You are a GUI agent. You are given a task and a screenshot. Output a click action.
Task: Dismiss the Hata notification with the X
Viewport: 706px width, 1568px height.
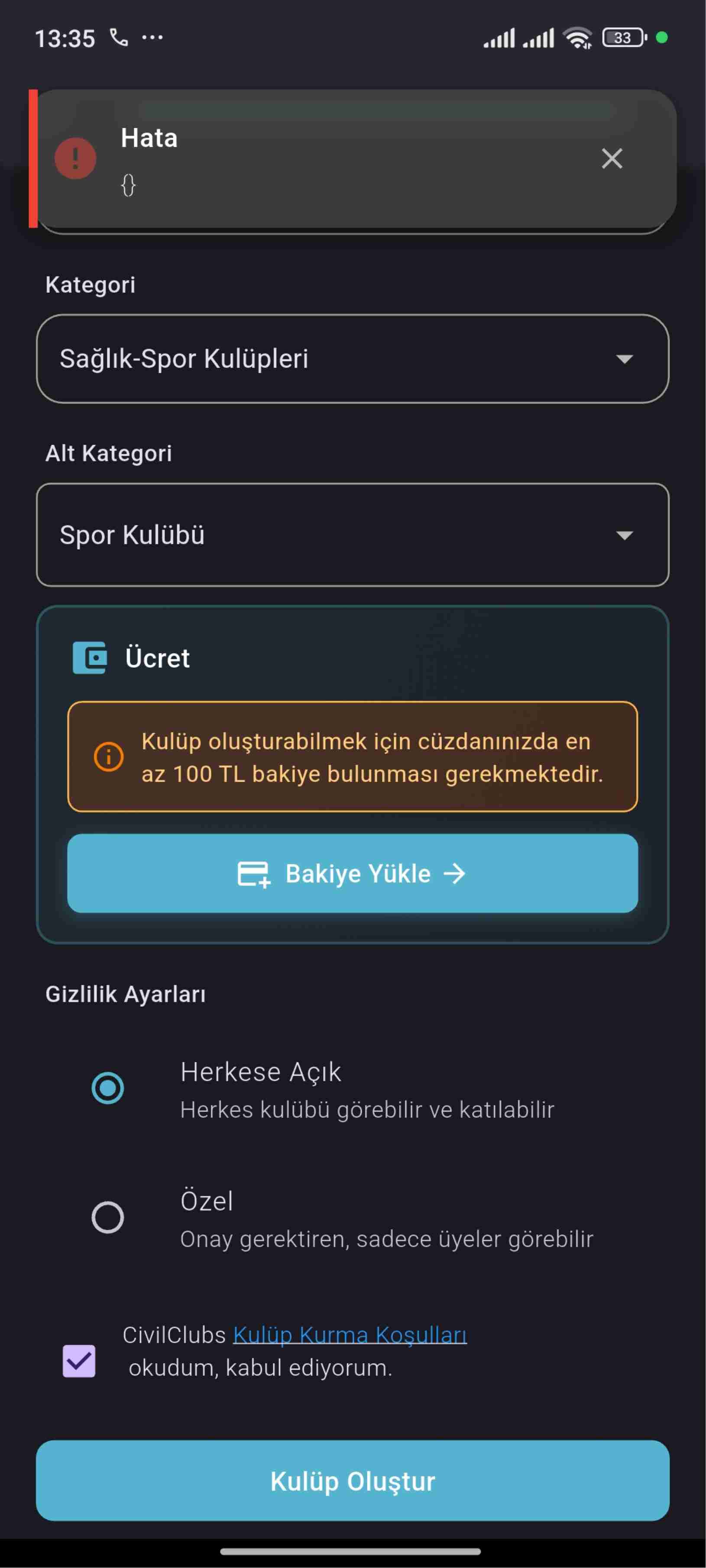coord(611,159)
